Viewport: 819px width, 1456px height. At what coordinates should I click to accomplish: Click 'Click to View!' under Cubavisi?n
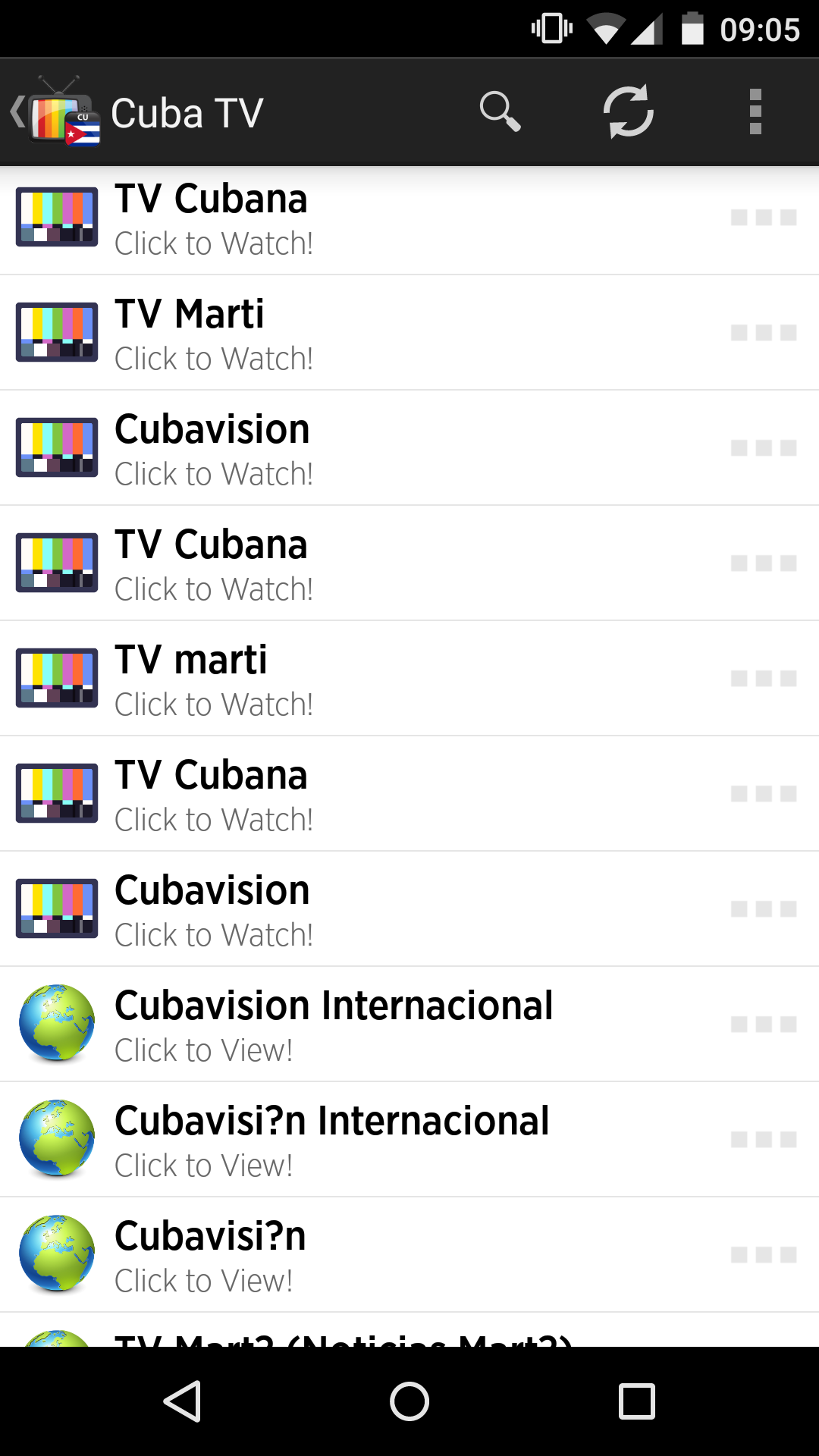click(x=202, y=1280)
